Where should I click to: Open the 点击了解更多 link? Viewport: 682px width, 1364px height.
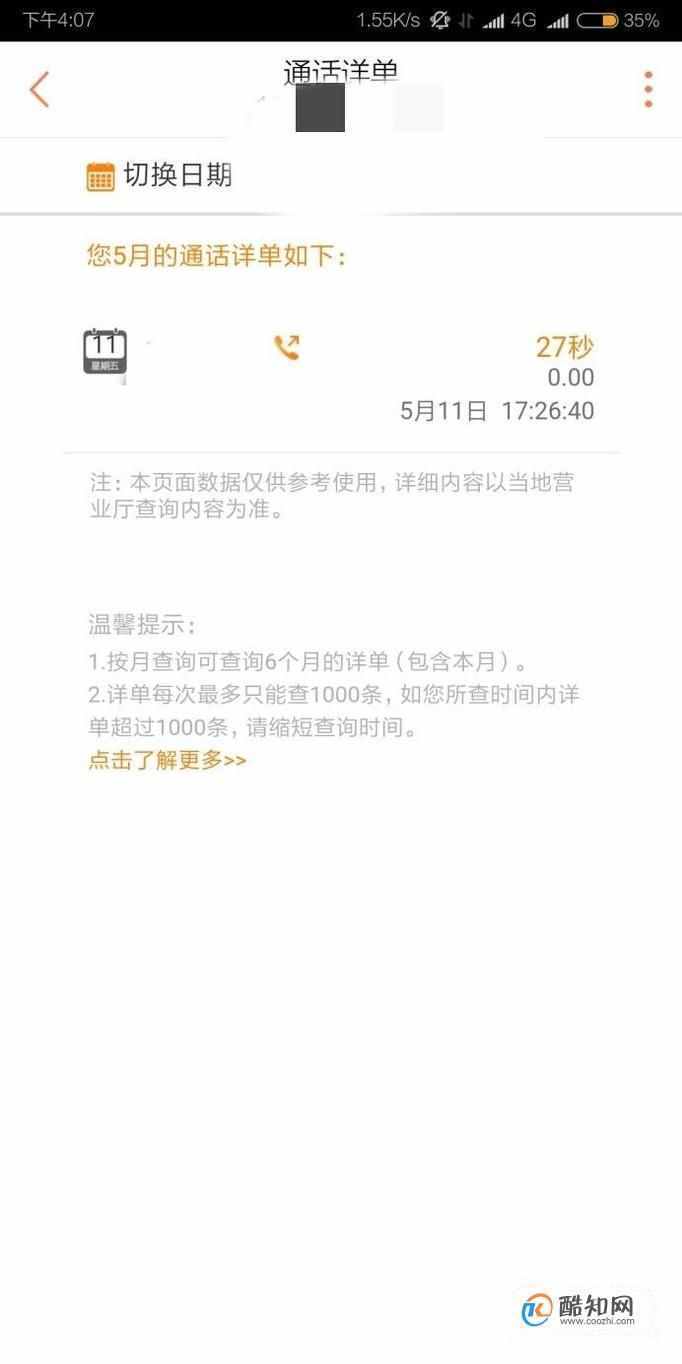click(x=167, y=760)
